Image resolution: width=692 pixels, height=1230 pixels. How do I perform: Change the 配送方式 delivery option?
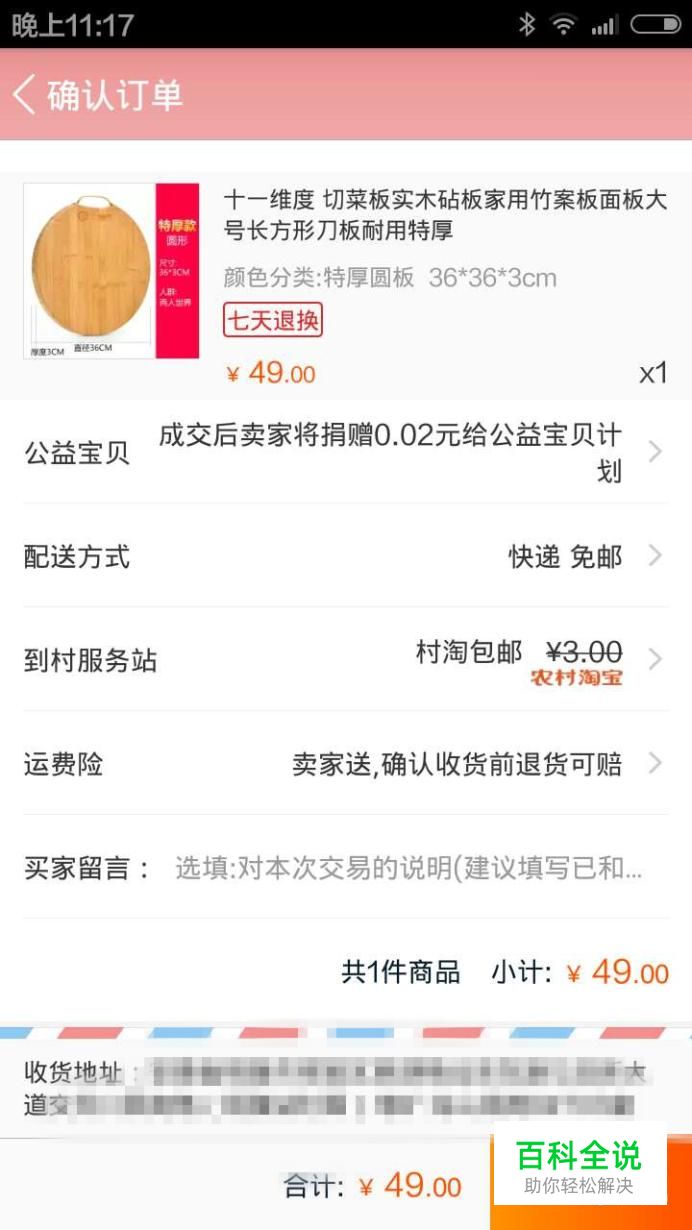[346, 556]
